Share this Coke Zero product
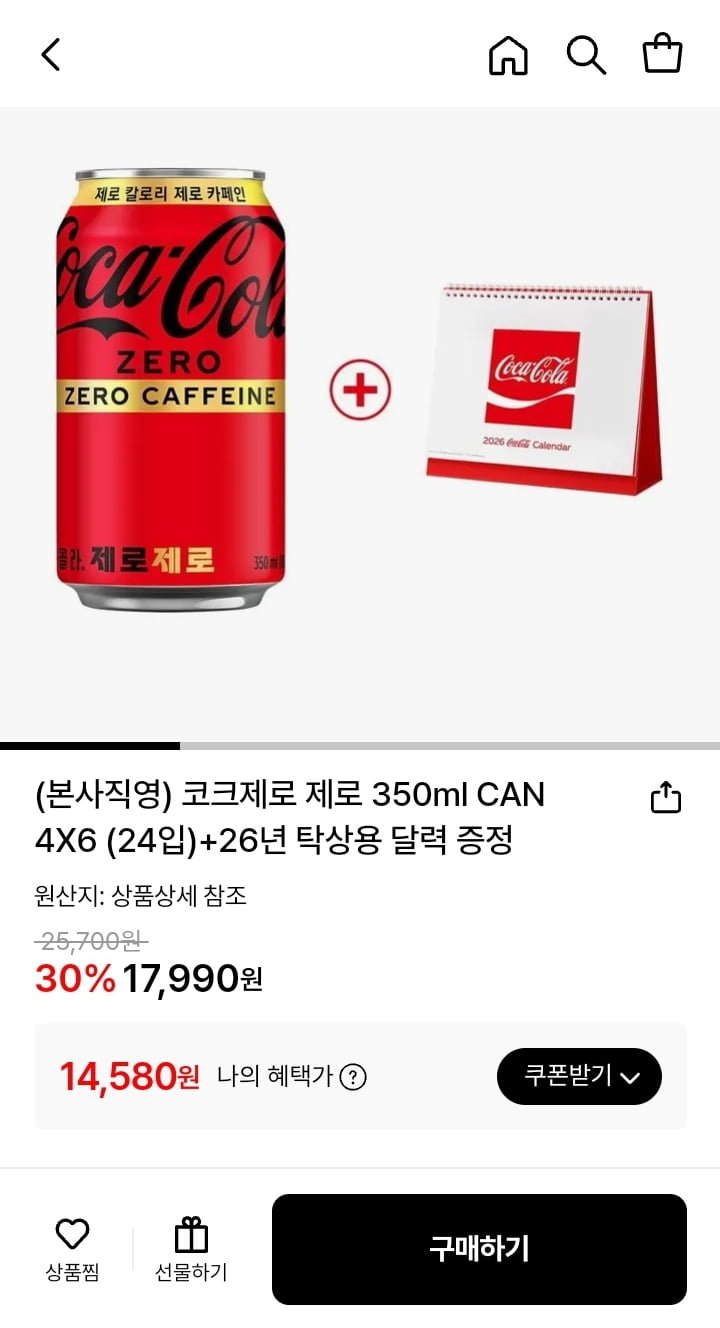Image resolution: width=720 pixels, height=1328 pixels. 666,797
